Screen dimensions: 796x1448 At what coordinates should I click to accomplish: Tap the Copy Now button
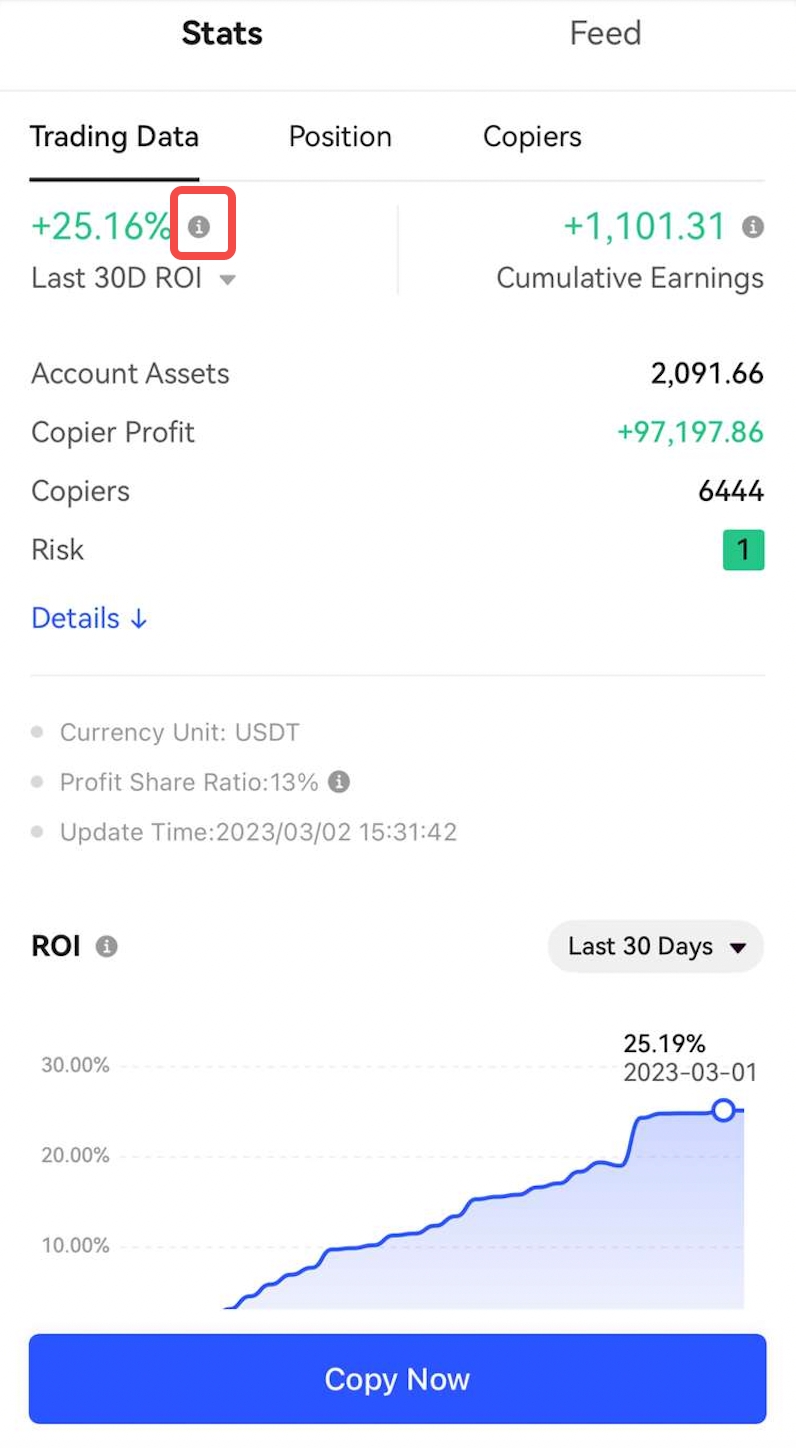397,1379
